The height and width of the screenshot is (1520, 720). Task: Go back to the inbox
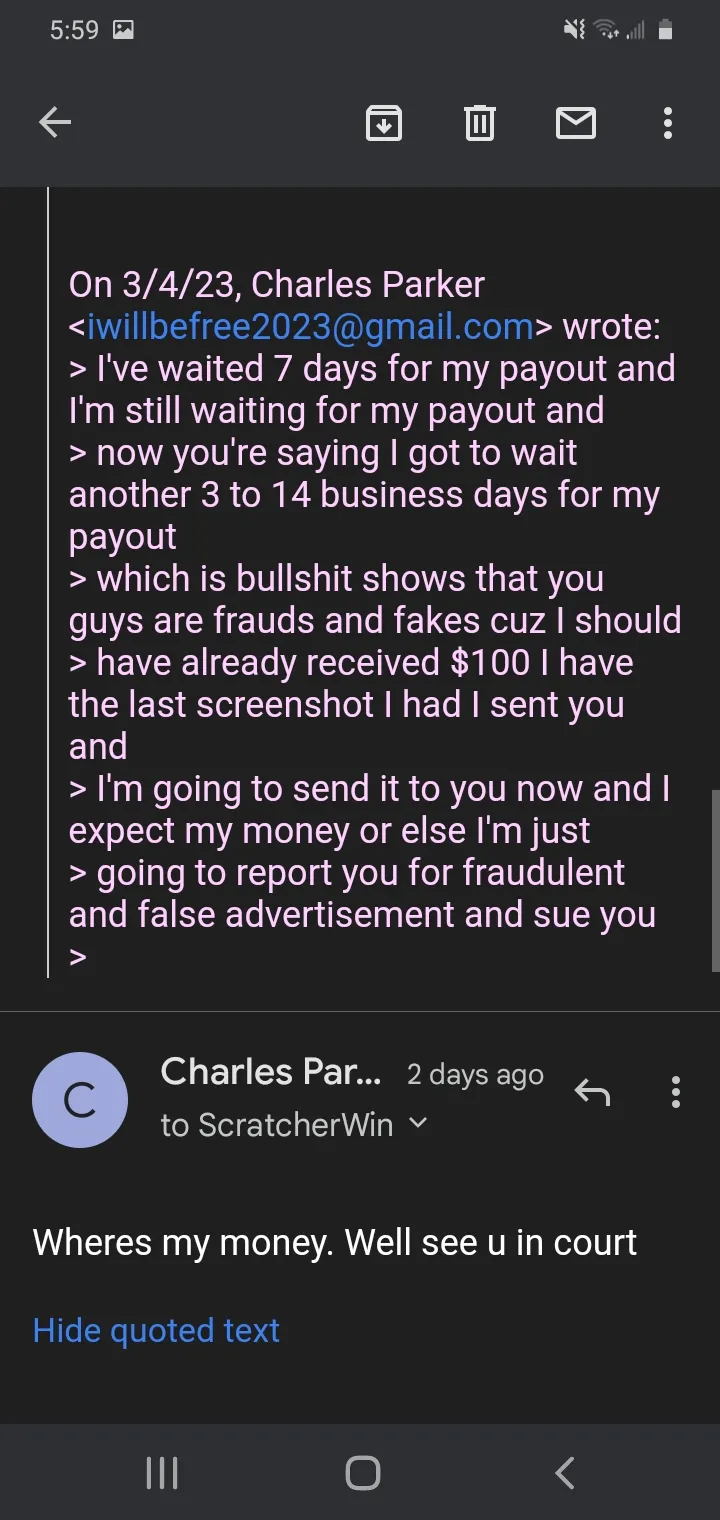click(x=55, y=123)
